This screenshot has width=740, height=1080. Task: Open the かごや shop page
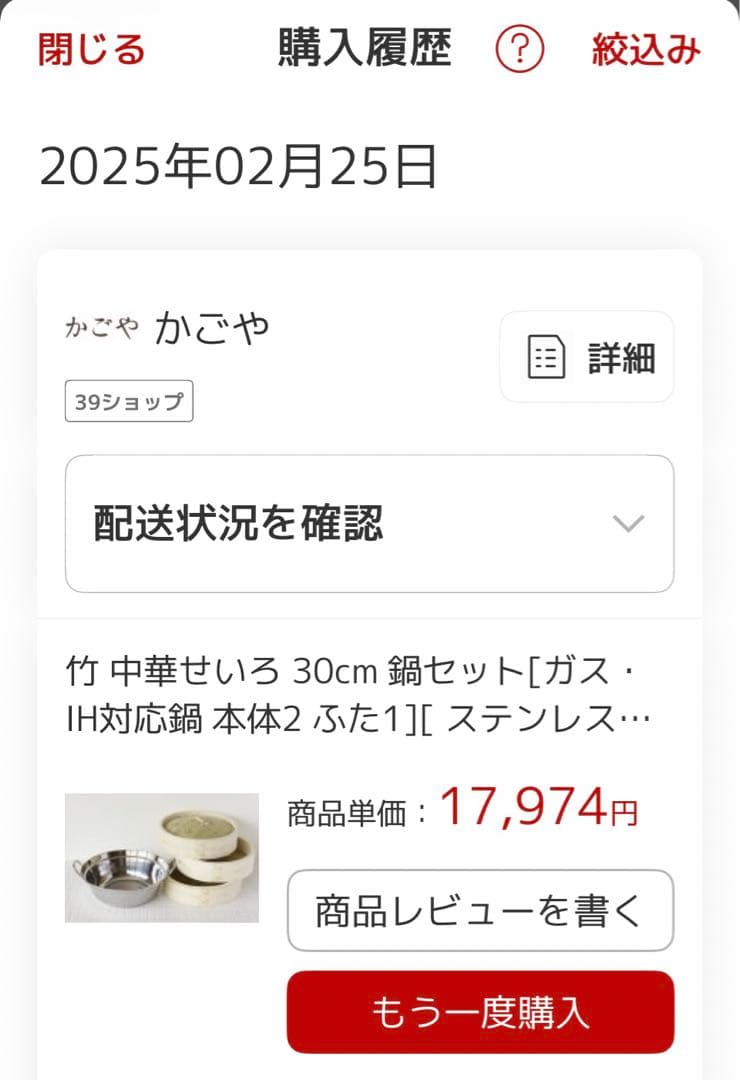pos(211,328)
